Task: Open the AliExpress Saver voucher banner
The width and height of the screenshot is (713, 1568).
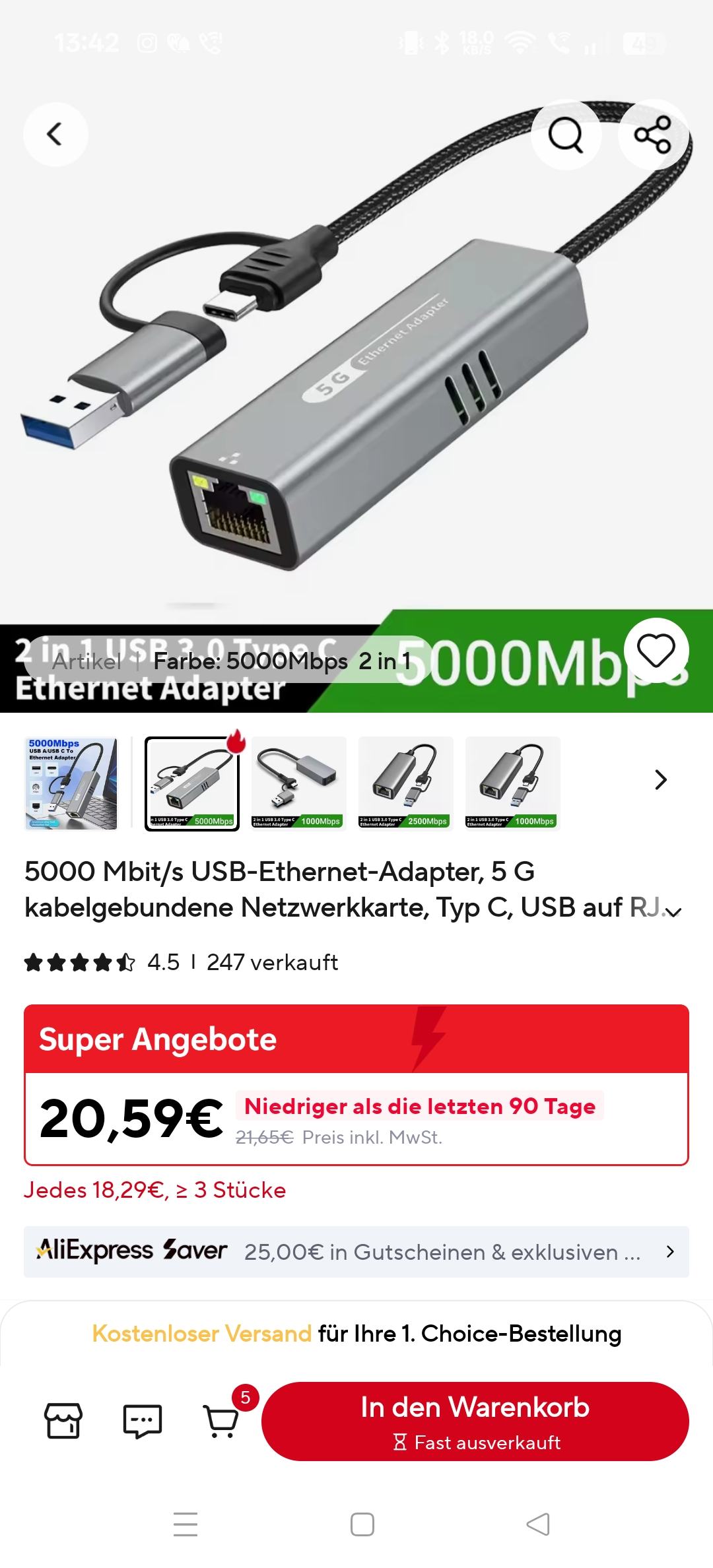Action: point(356,1252)
